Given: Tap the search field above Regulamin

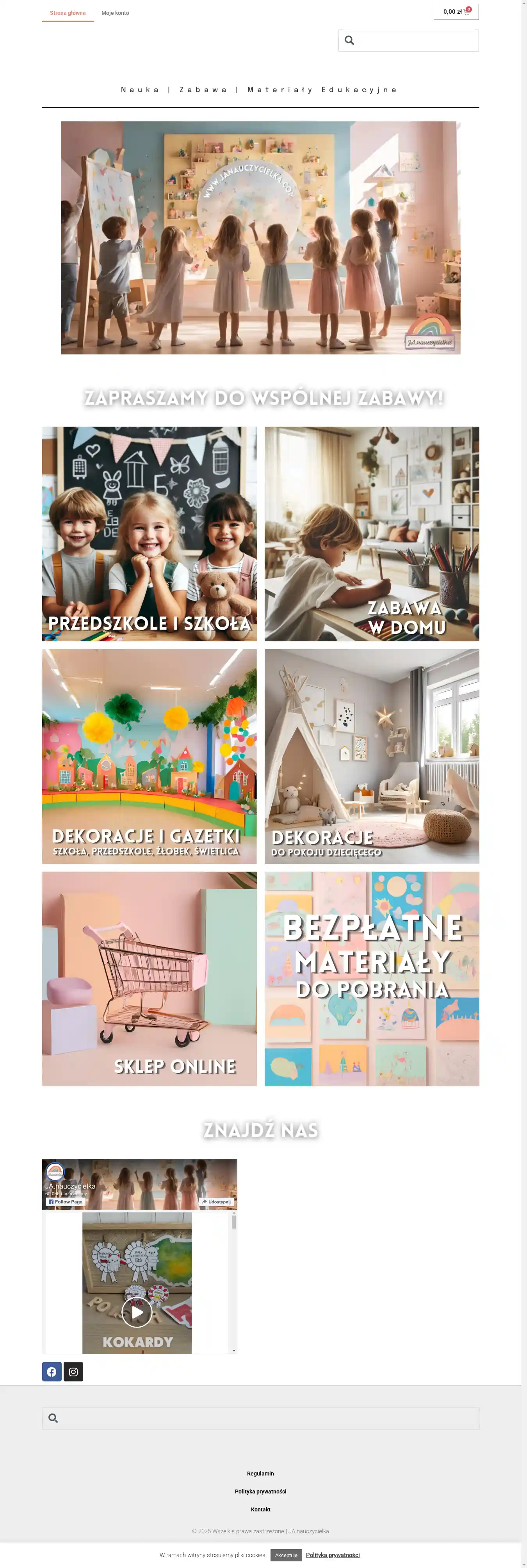Looking at the screenshot, I should tap(268, 1418).
